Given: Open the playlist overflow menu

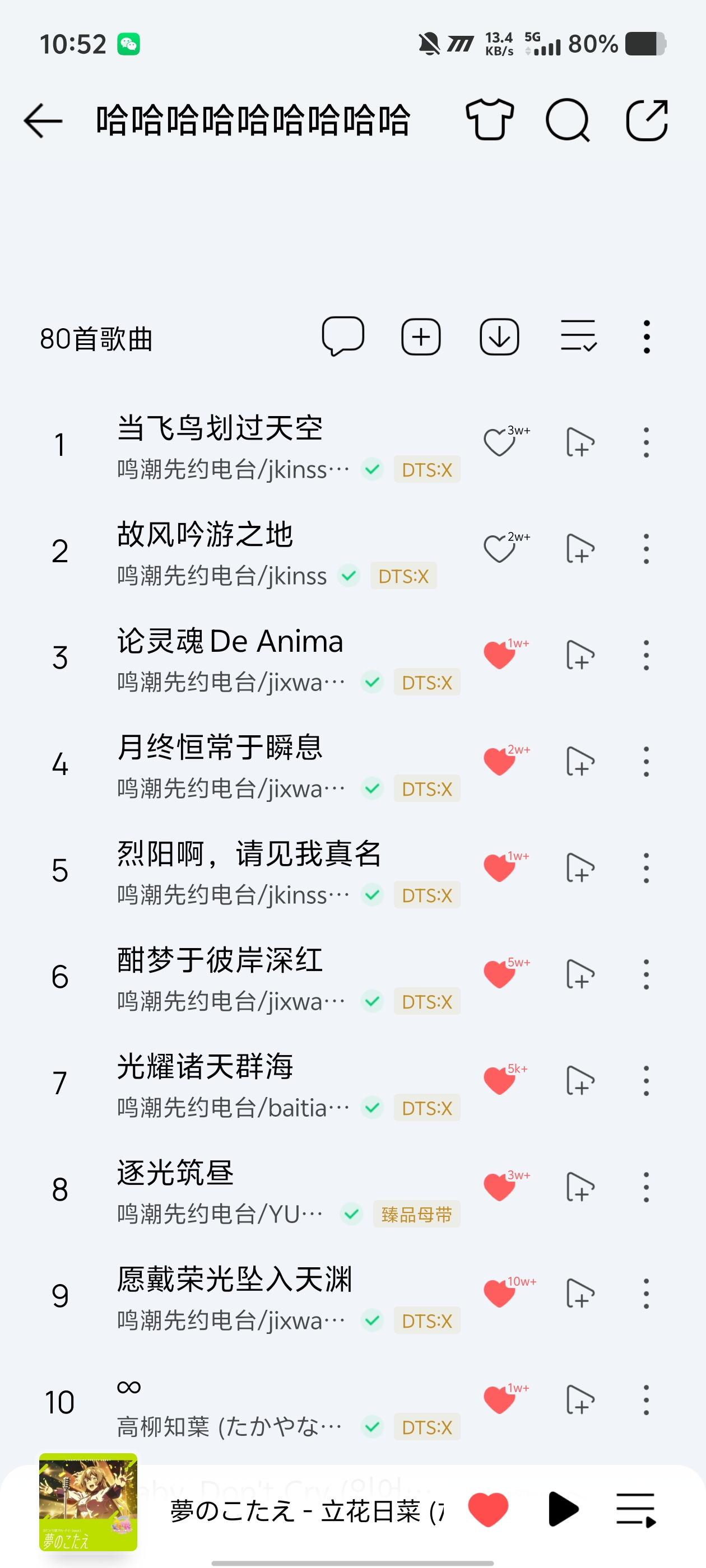Looking at the screenshot, I should [x=646, y=337].
